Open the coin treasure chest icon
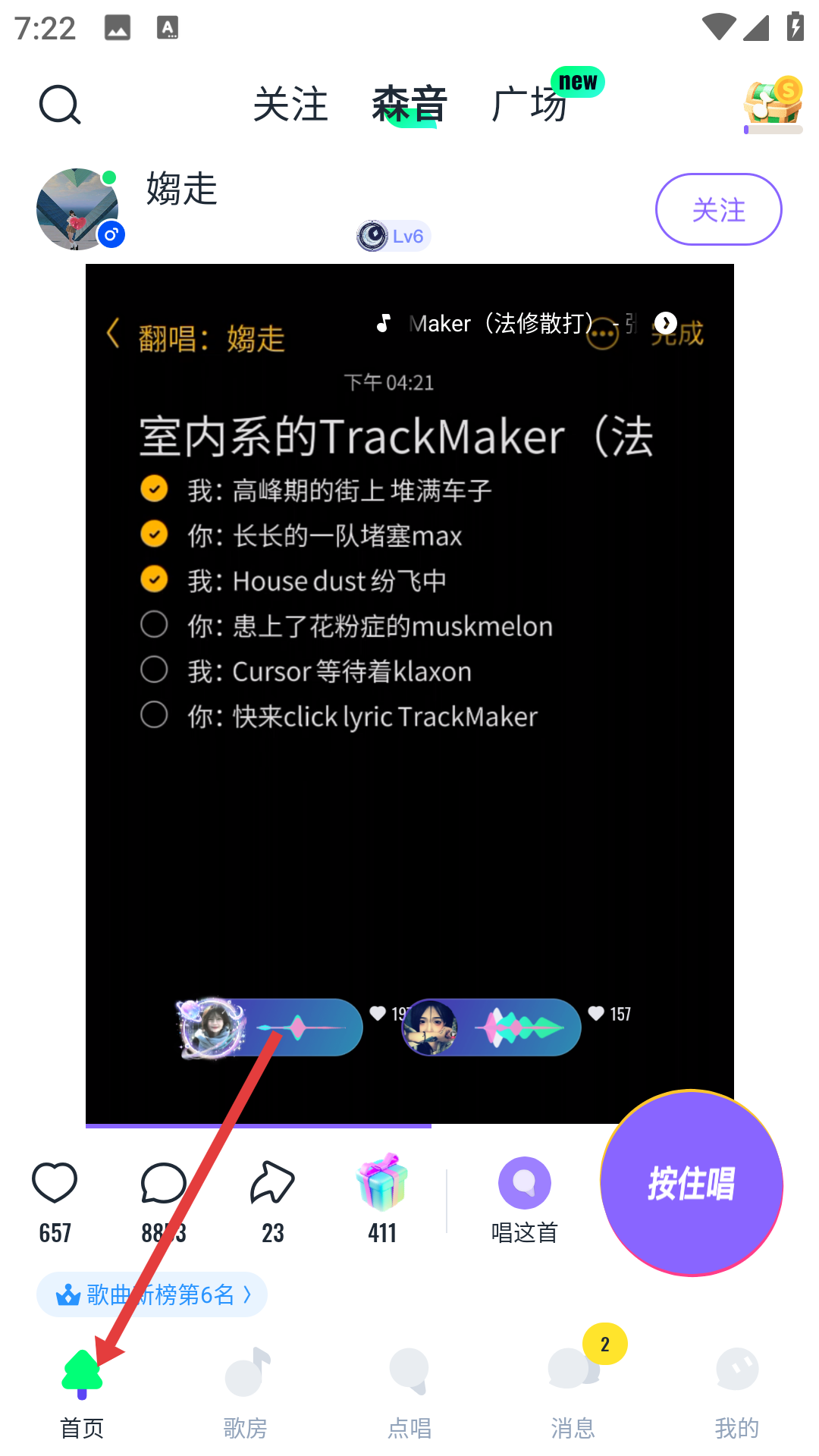Screen dimensions: 819x1456 [x=773, y=105]
